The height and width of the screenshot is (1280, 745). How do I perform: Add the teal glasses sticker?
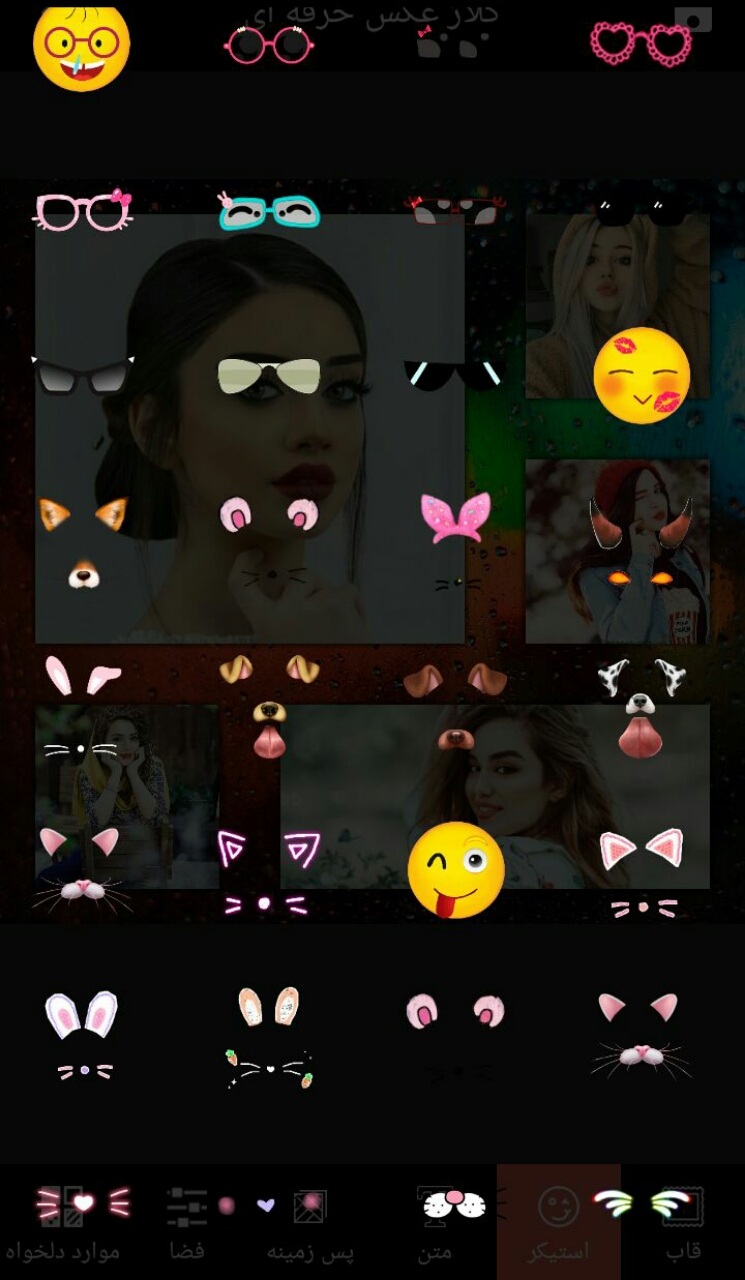coord(269,210)
